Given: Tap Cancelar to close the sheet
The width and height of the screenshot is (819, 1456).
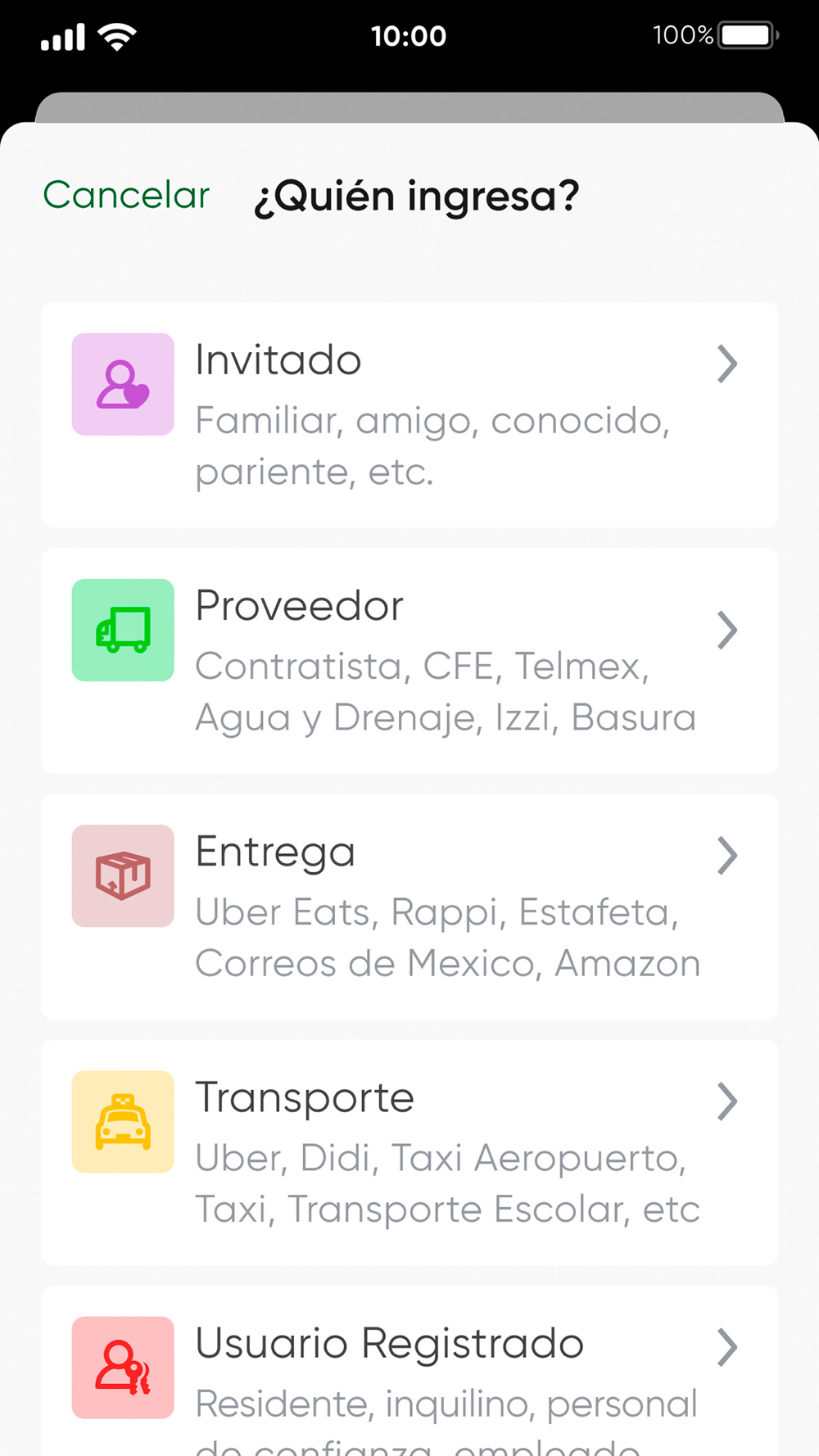Looking at the screenshot, I should pos(126,195).
